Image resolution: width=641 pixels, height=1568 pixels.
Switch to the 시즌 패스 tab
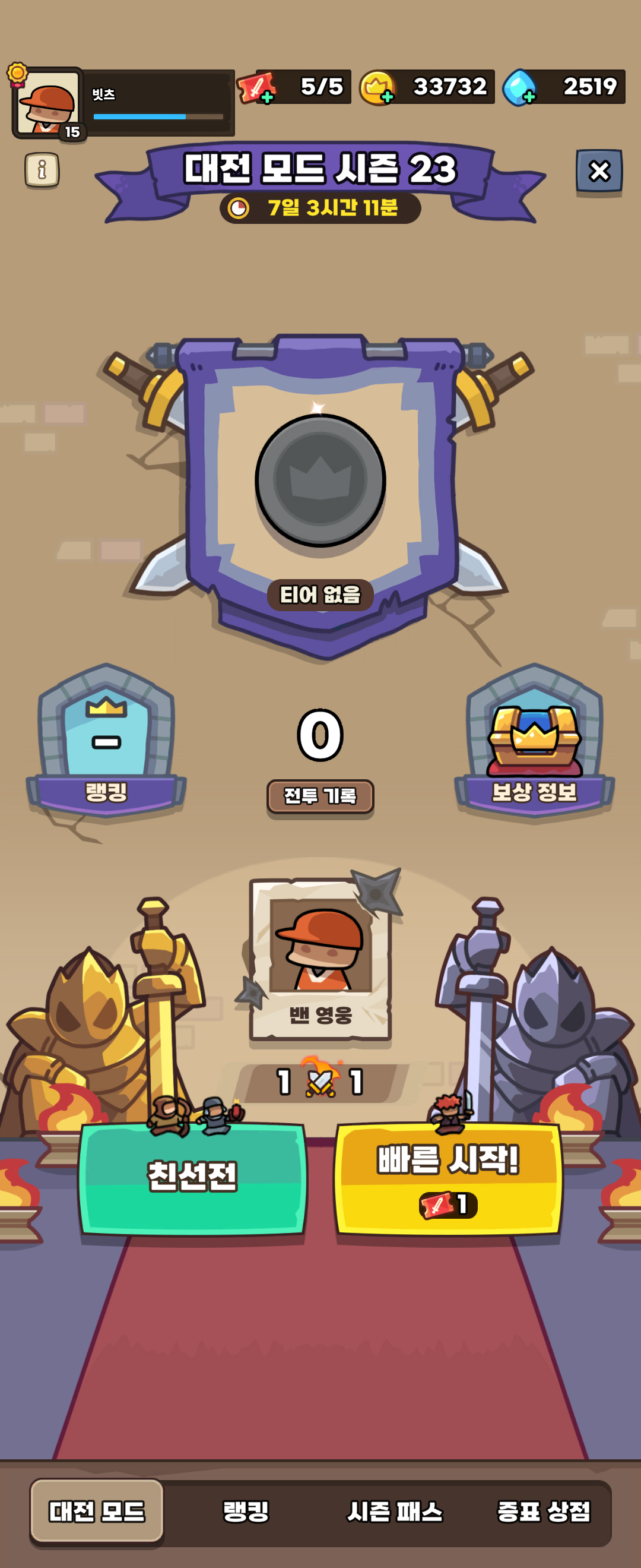tap(395, 1512)
